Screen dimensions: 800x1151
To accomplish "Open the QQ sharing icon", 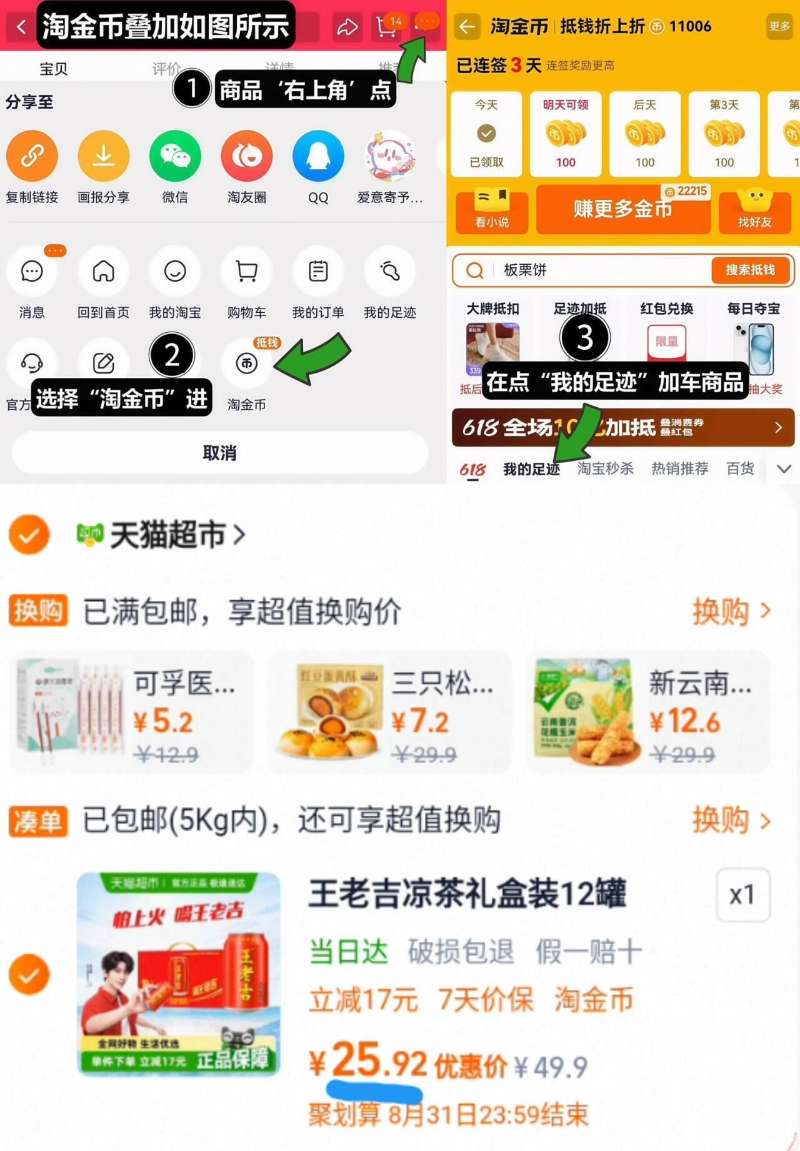I will [x=317, y=157].
